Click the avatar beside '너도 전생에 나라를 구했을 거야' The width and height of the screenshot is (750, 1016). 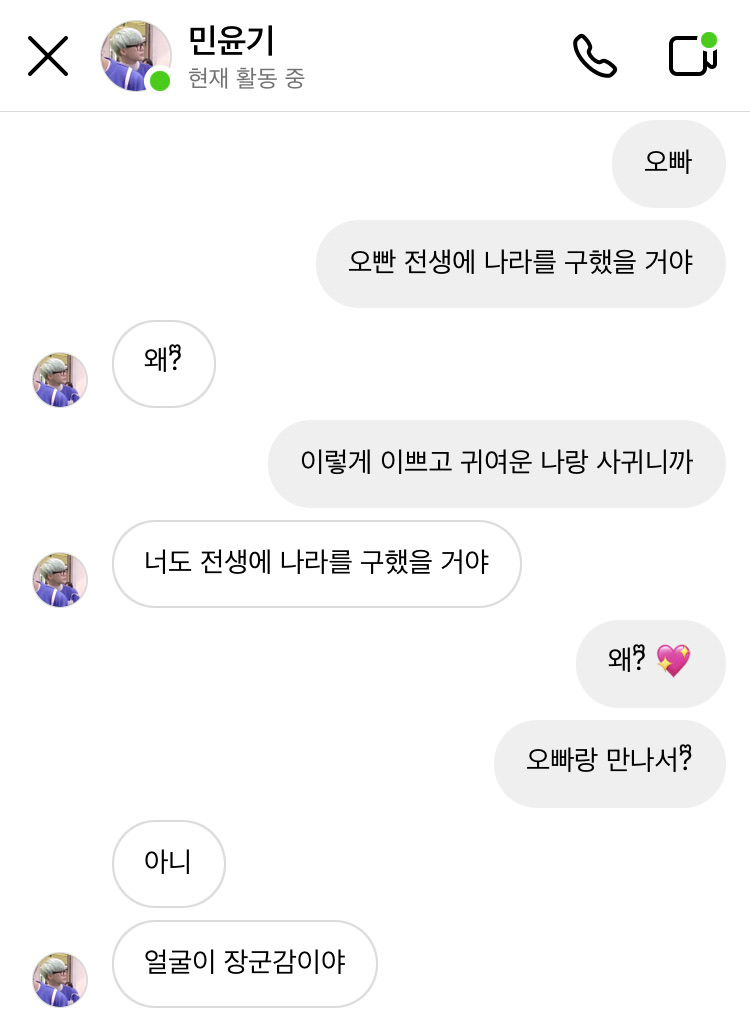pyautogui.click(x=59, y=580)
